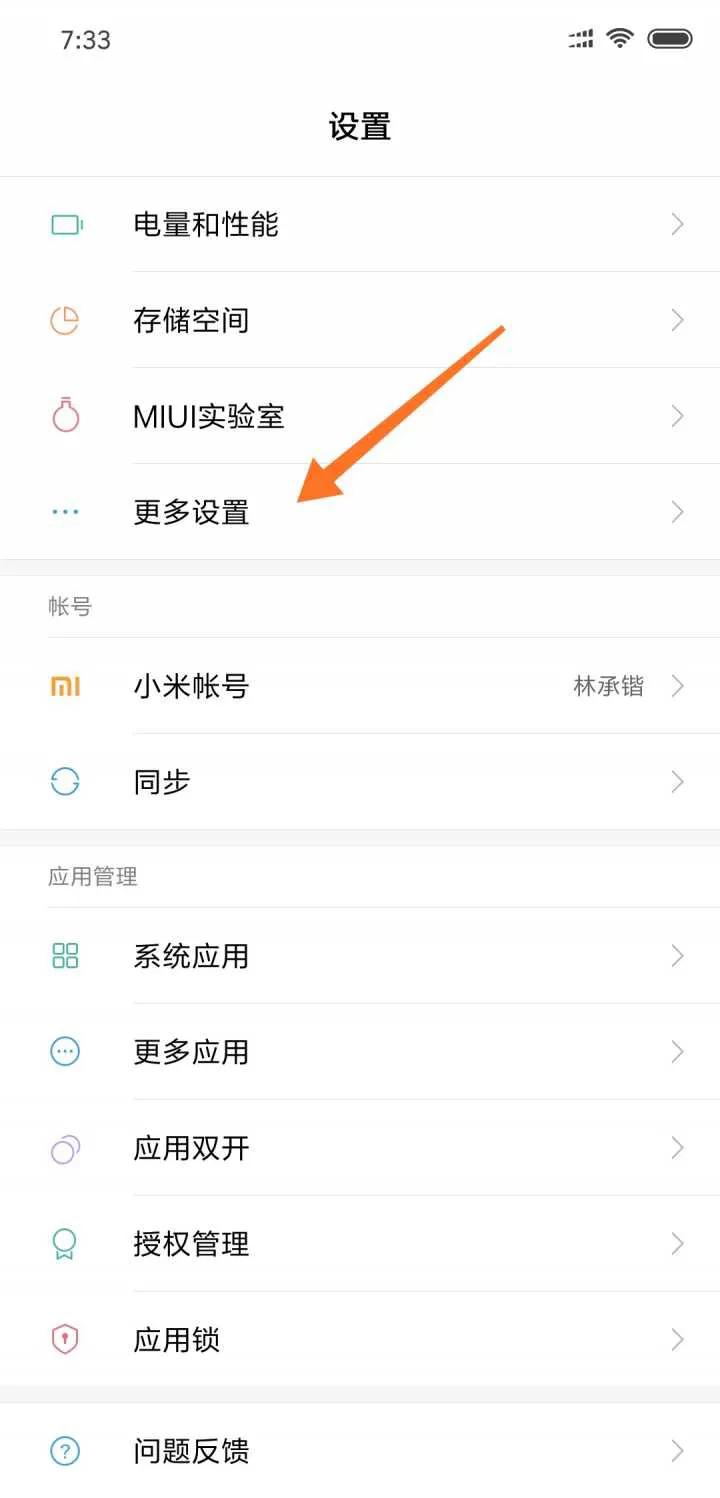
Task: Tap the three-dots icon next to 更多设置
Action: point(64,512)
